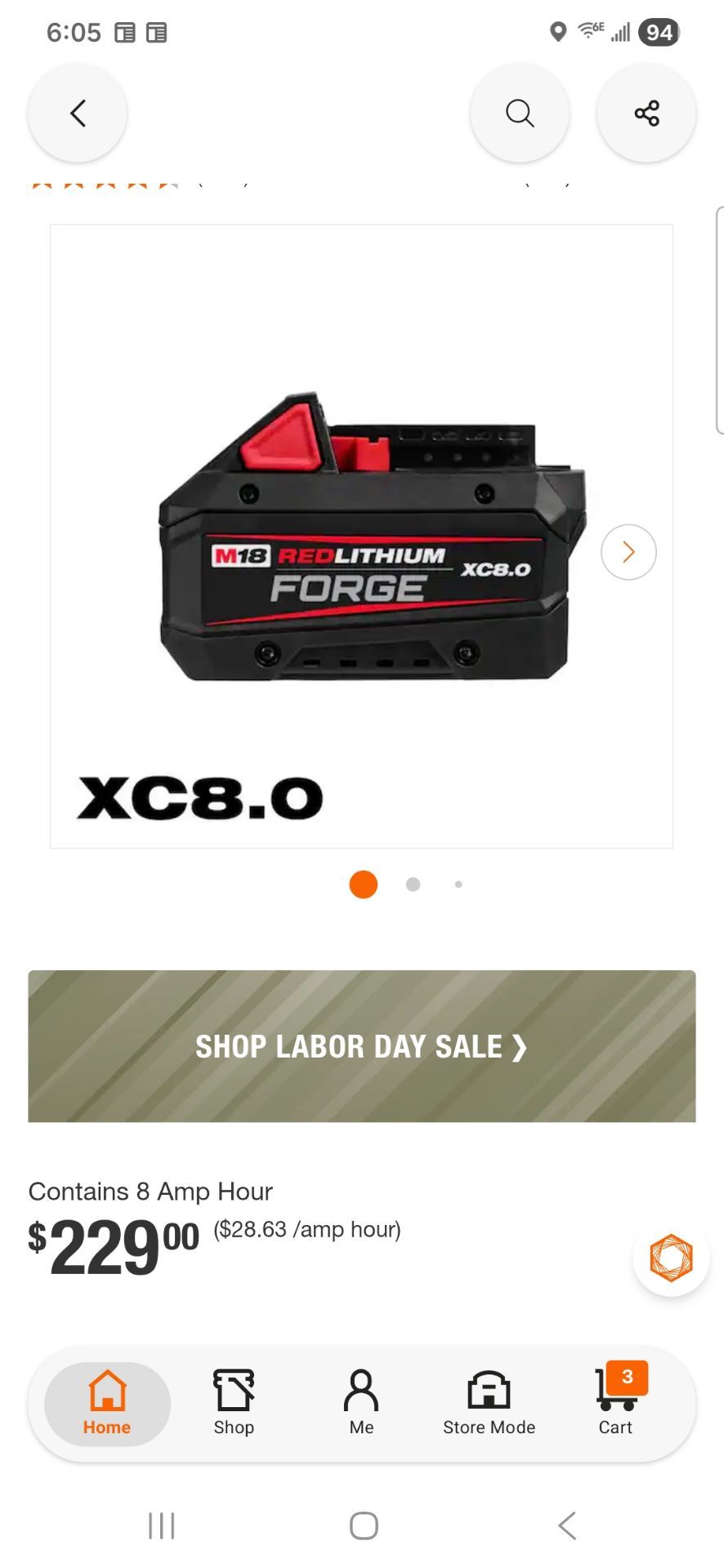The height and width of the screenshot is (1568, 724).
Task: Share this product
Action: [x=646, y=114]
